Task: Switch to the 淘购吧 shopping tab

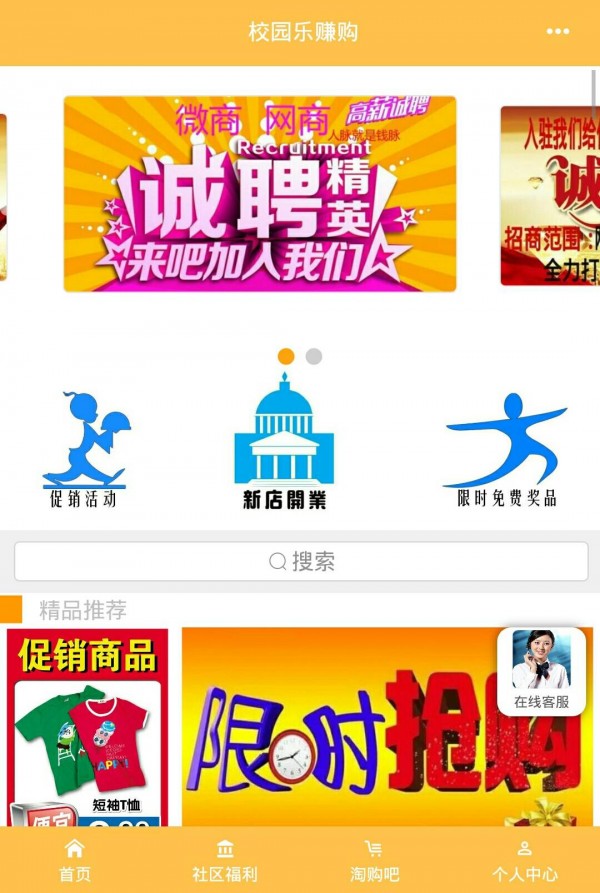Action: (x=374, y=860)
